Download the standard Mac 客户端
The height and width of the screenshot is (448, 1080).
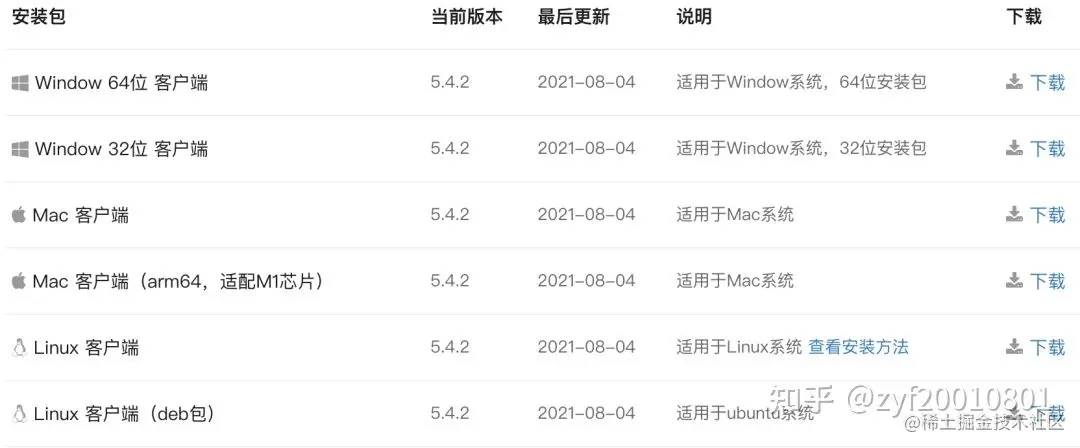coord(1046,215)
